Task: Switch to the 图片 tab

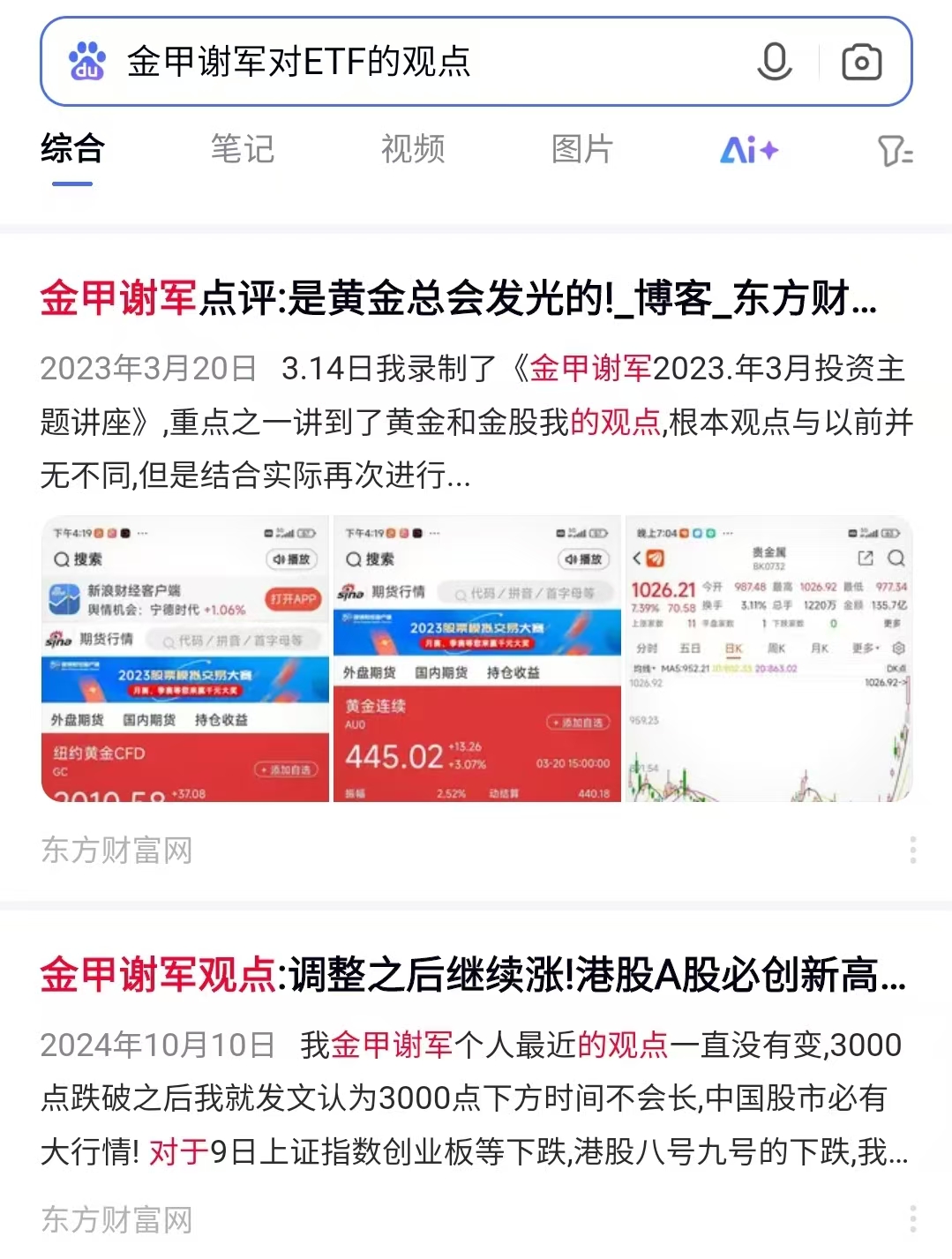Action: pyautogui.click(x=582, y=149)
